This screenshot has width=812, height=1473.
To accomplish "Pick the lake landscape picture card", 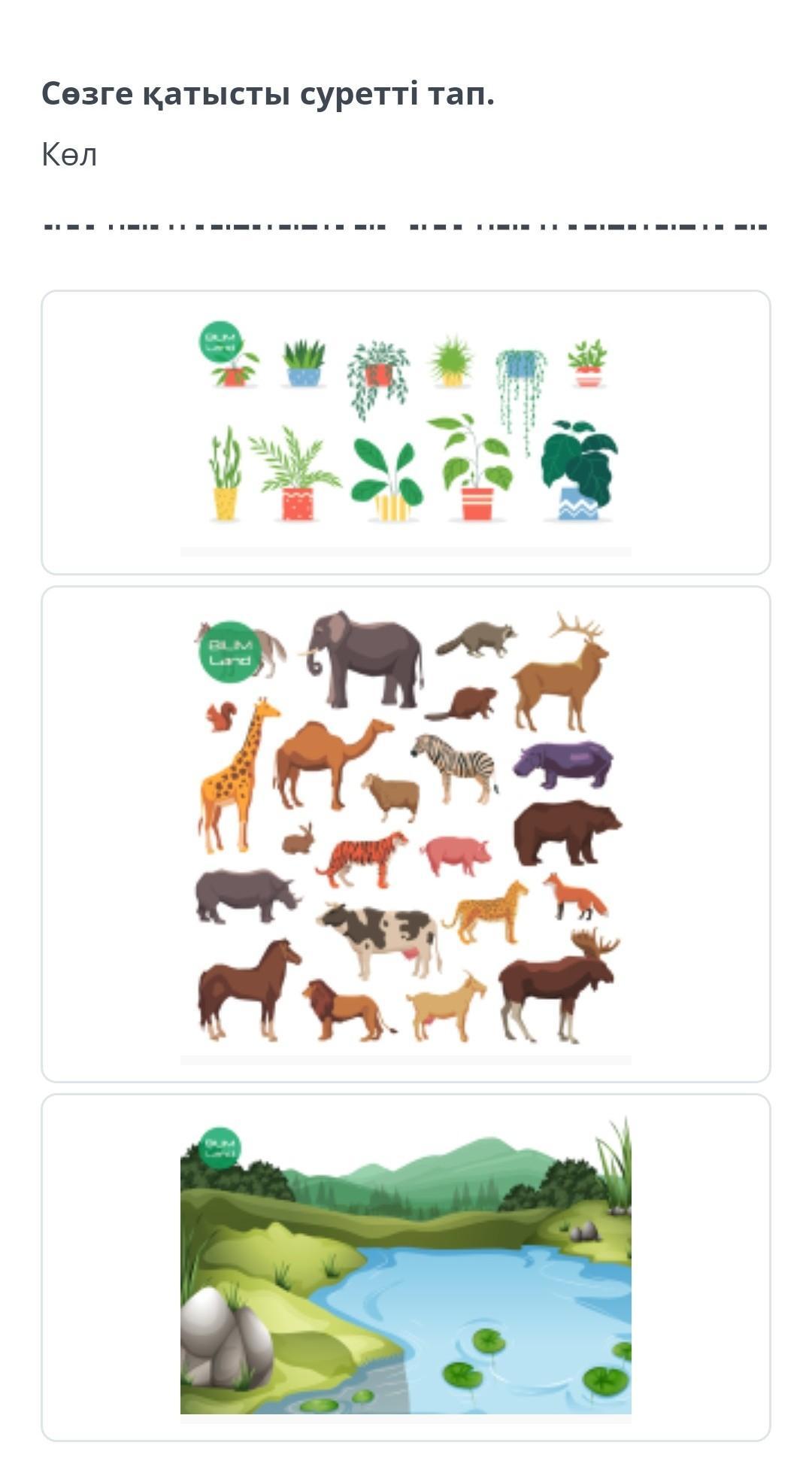I will tap(406, 1268).
